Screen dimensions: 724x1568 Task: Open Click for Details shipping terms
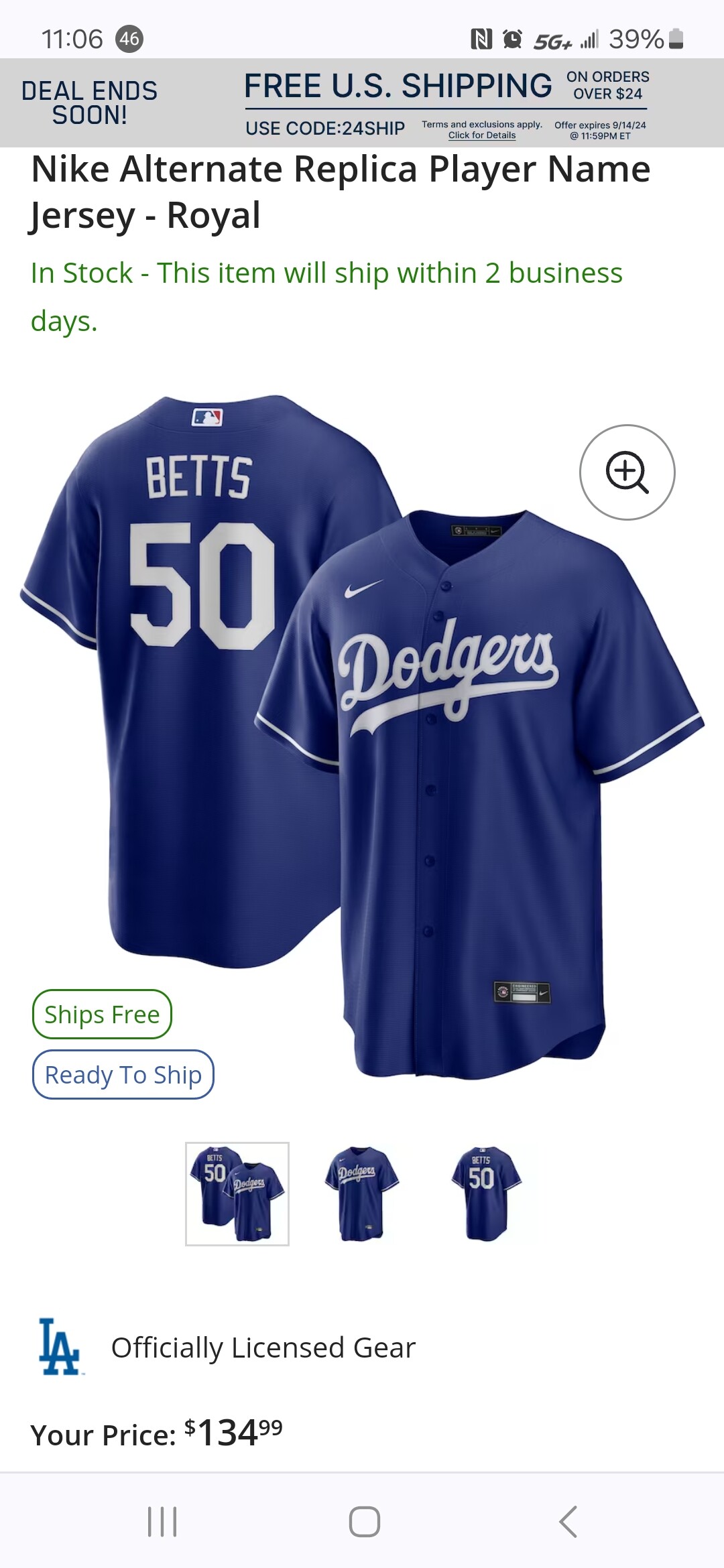[x=482, y=135]
